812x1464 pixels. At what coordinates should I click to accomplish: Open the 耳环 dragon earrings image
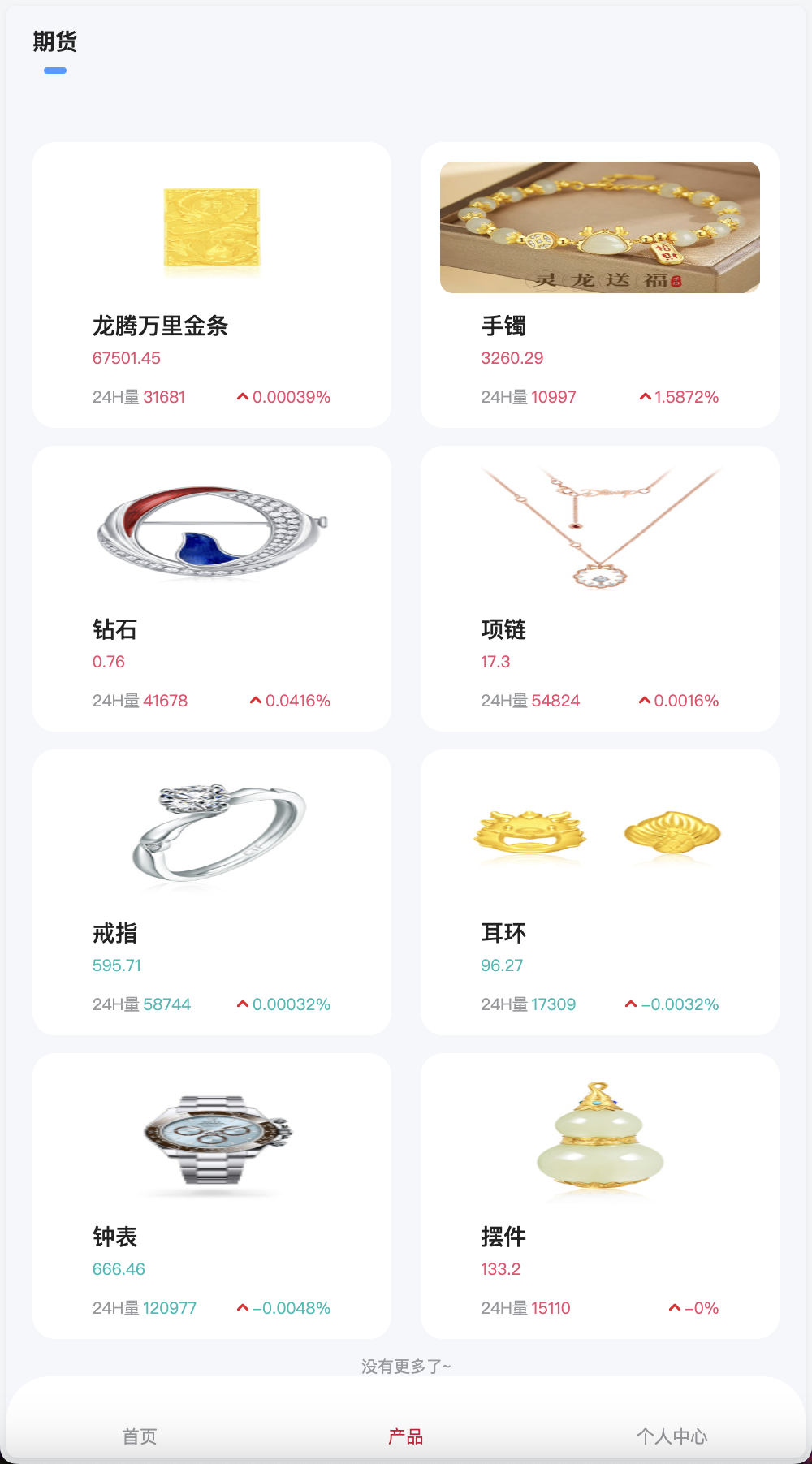pos(599,835)
